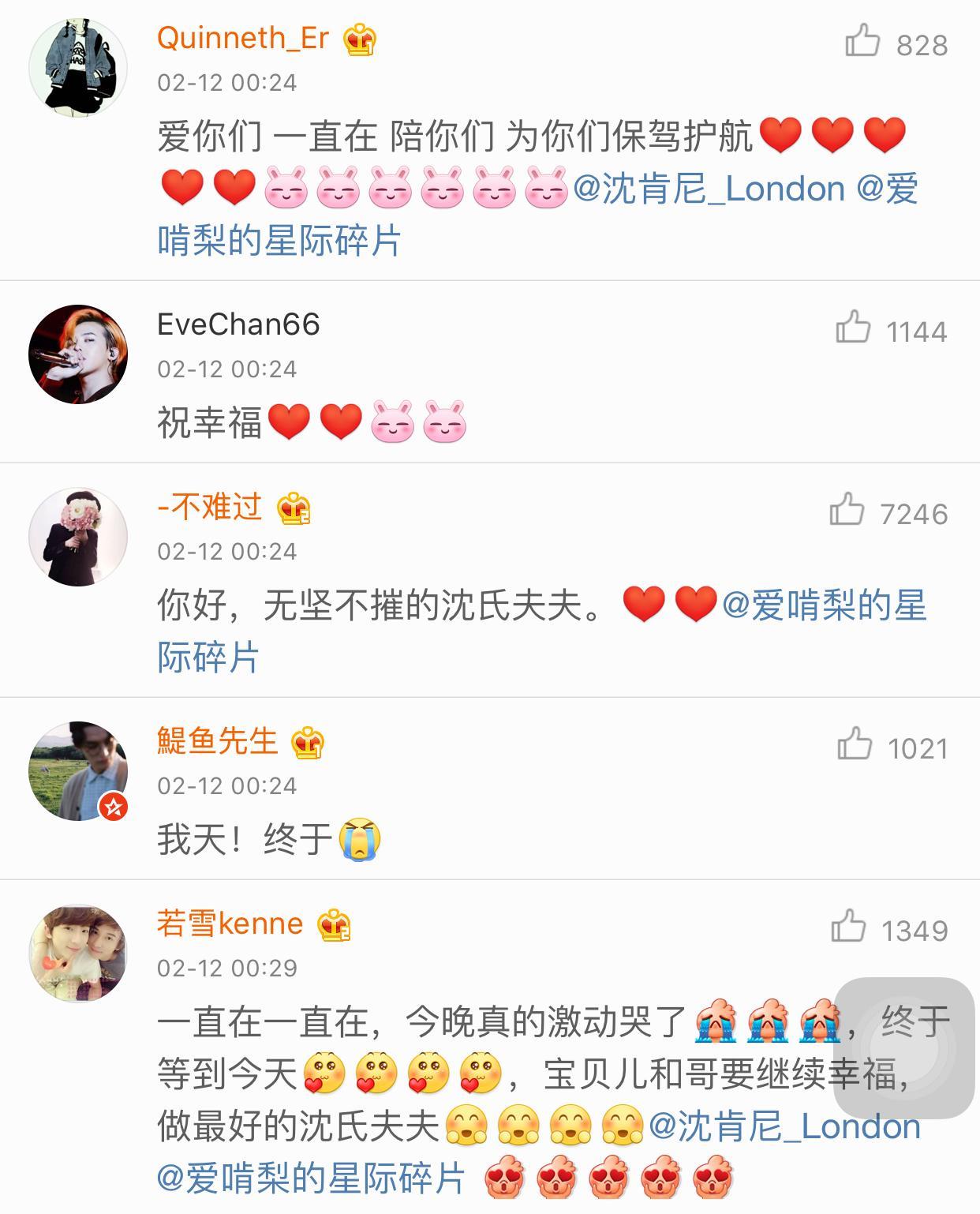
Task: View the avatar of -不难过
Action: 78,537
